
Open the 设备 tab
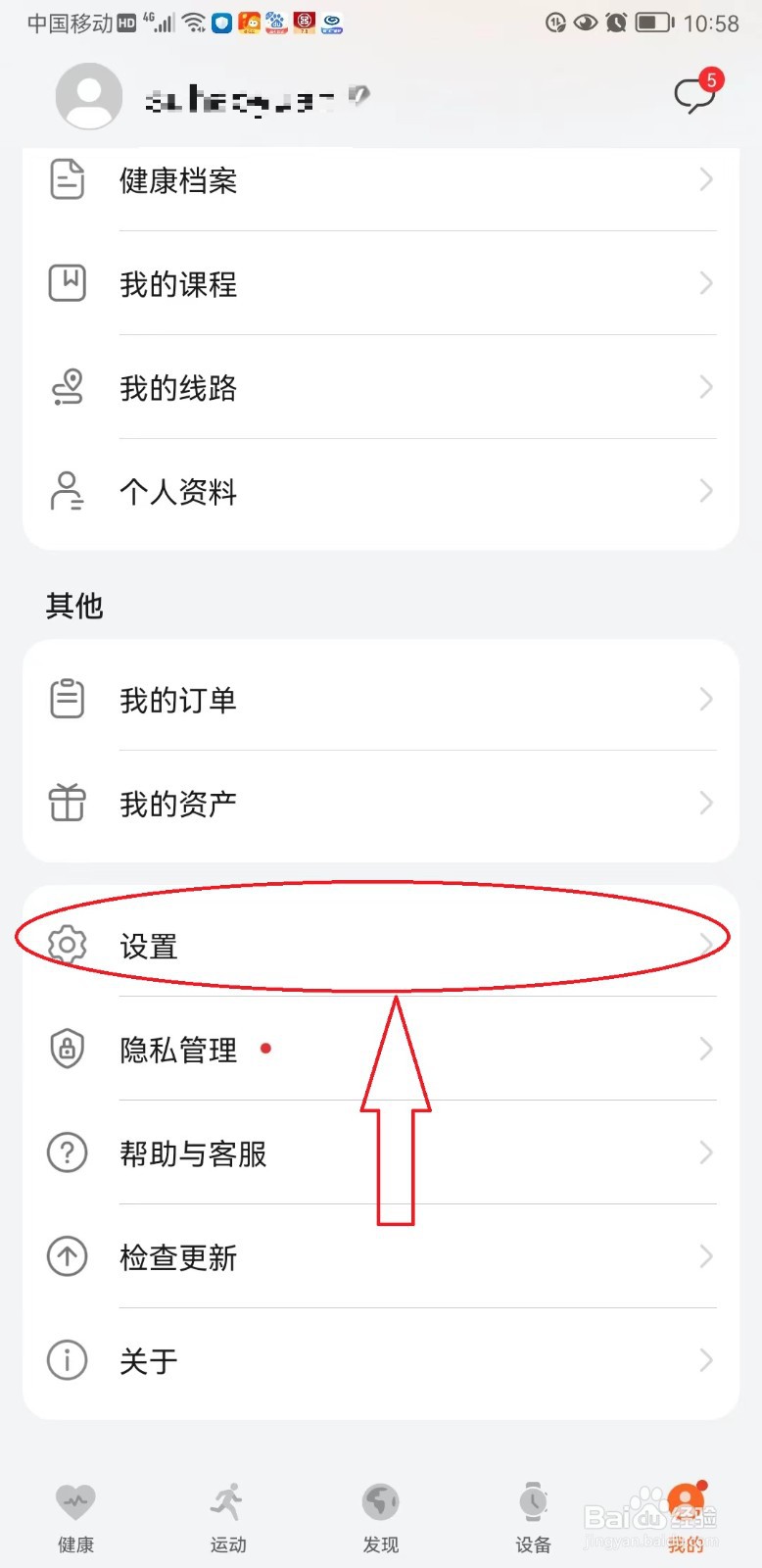[532, 1514]
